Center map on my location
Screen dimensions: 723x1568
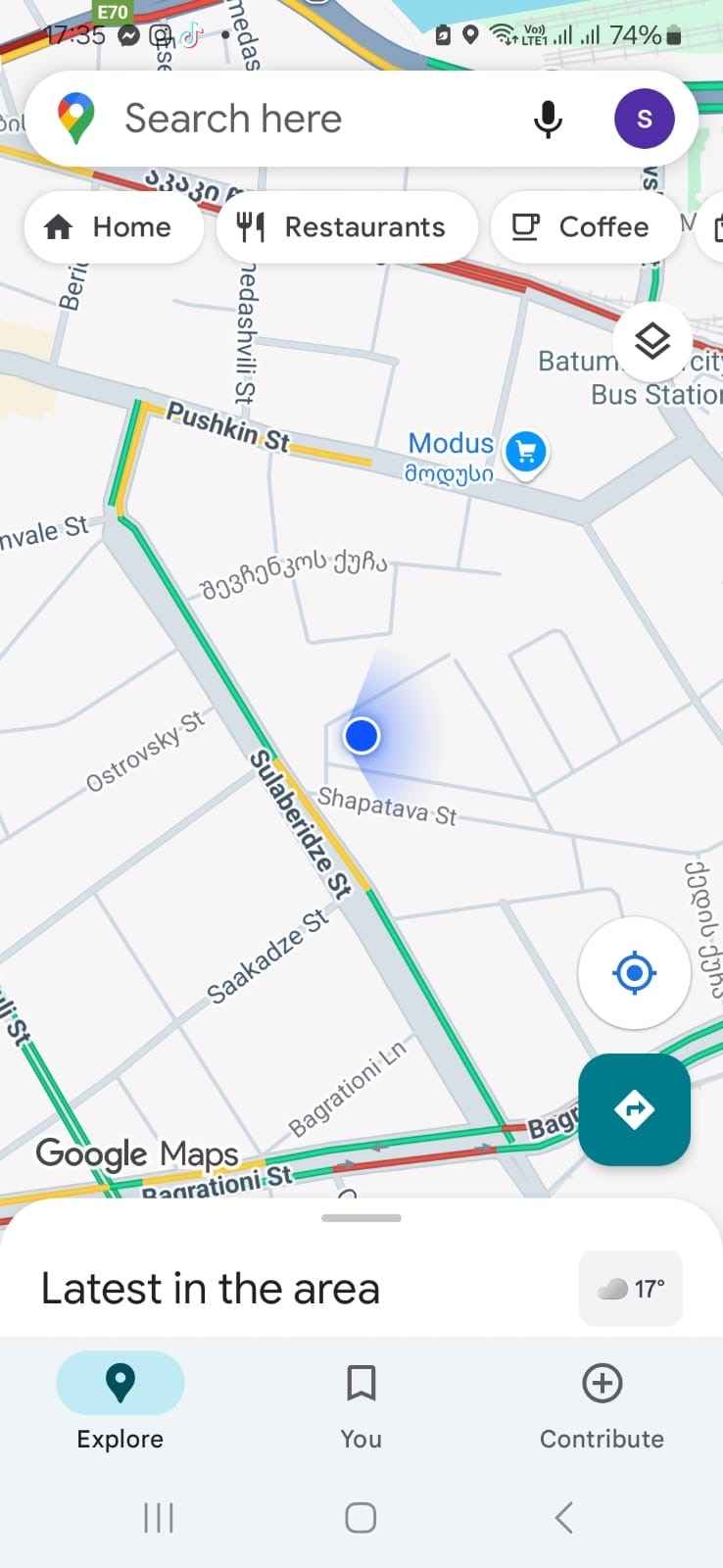click(x=635, y=973)
